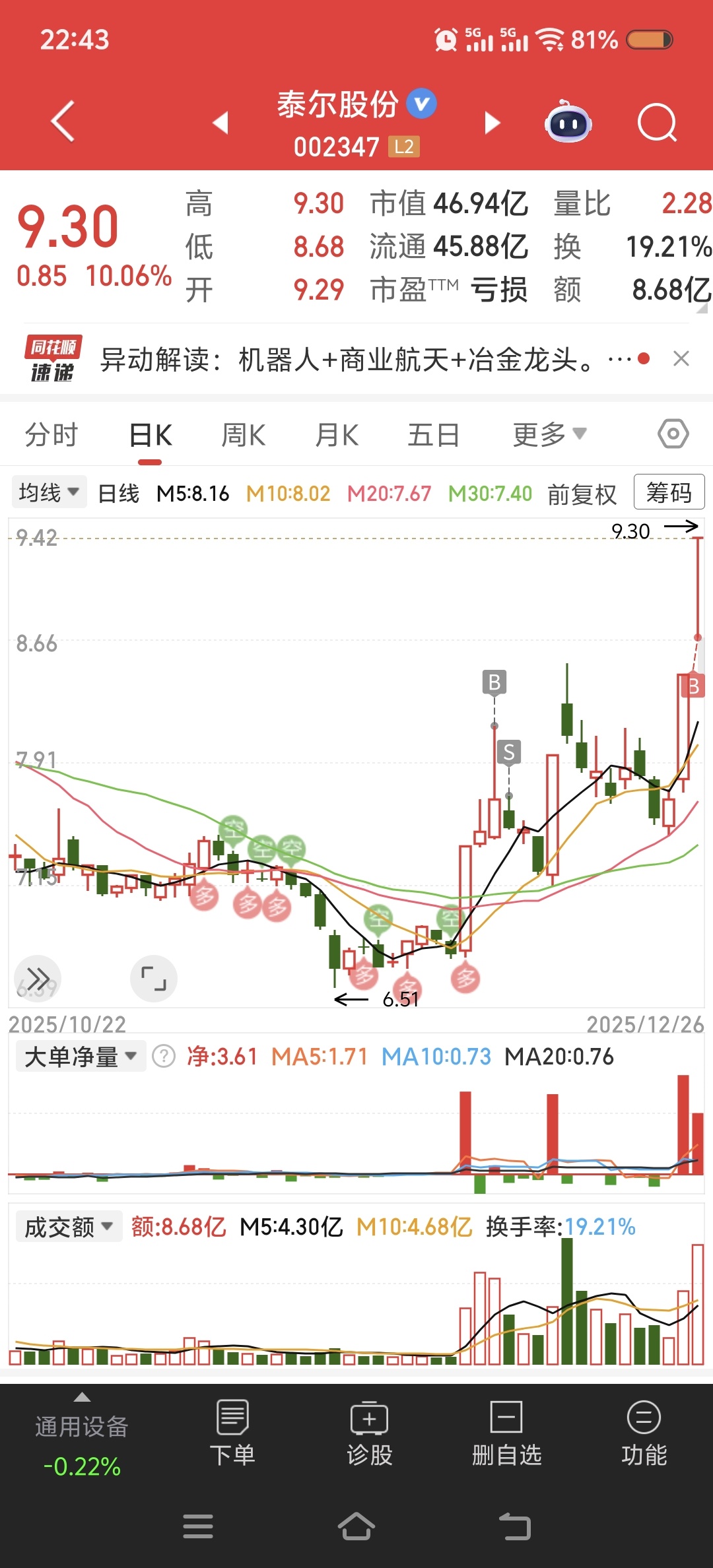The width and height of the screenshot is (713, 1568).
Task: Open chart settings hexagon icon
Action: 673,434
